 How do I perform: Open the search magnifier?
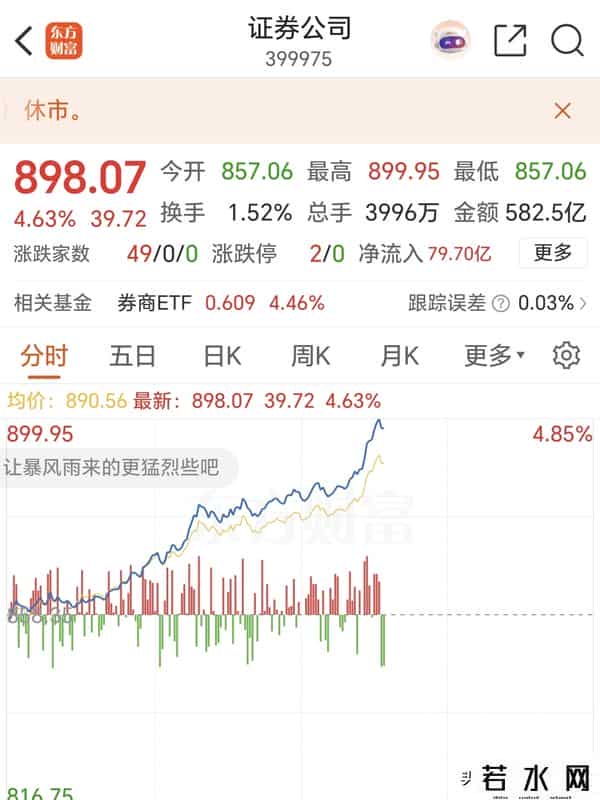click(567, 41)
